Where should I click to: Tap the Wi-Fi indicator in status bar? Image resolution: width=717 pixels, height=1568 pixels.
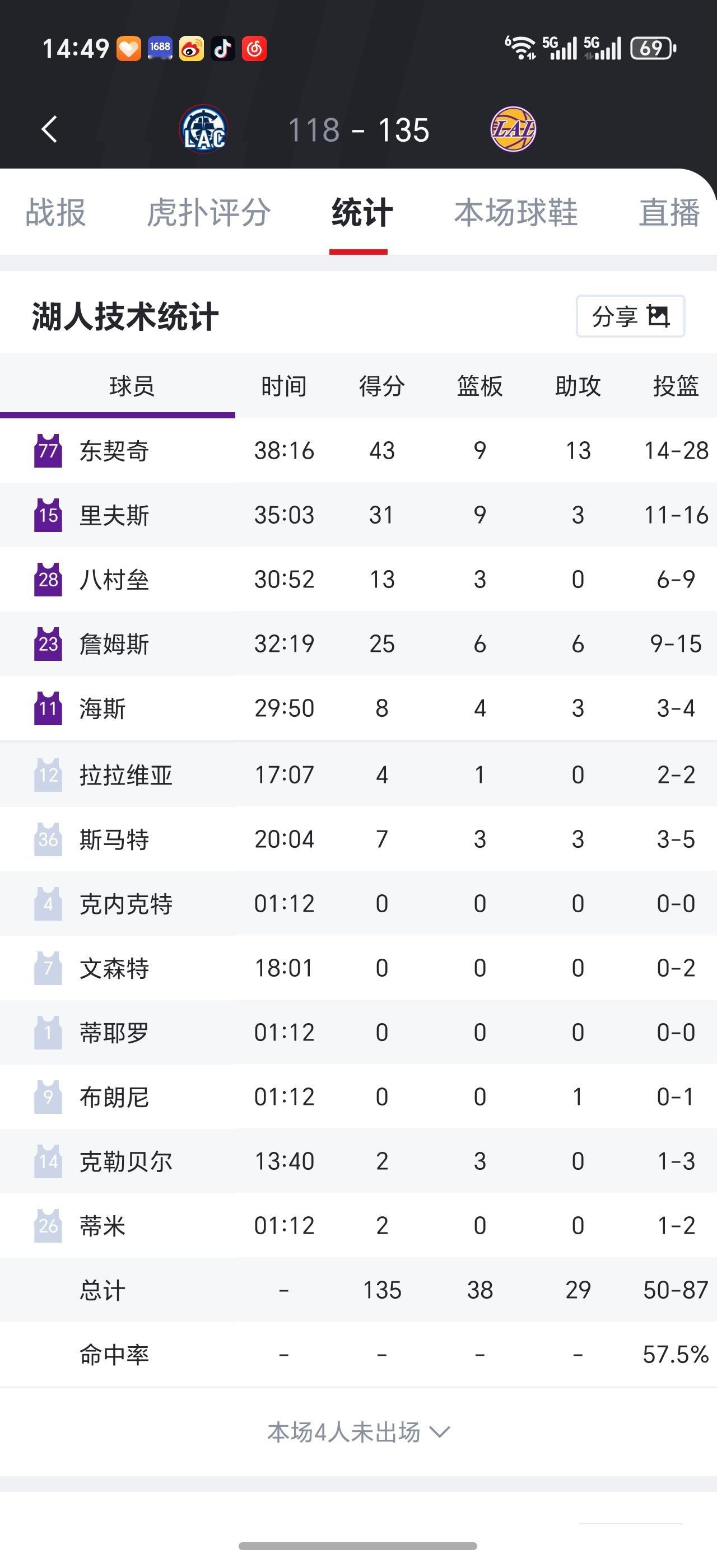[x=520, y=48]
